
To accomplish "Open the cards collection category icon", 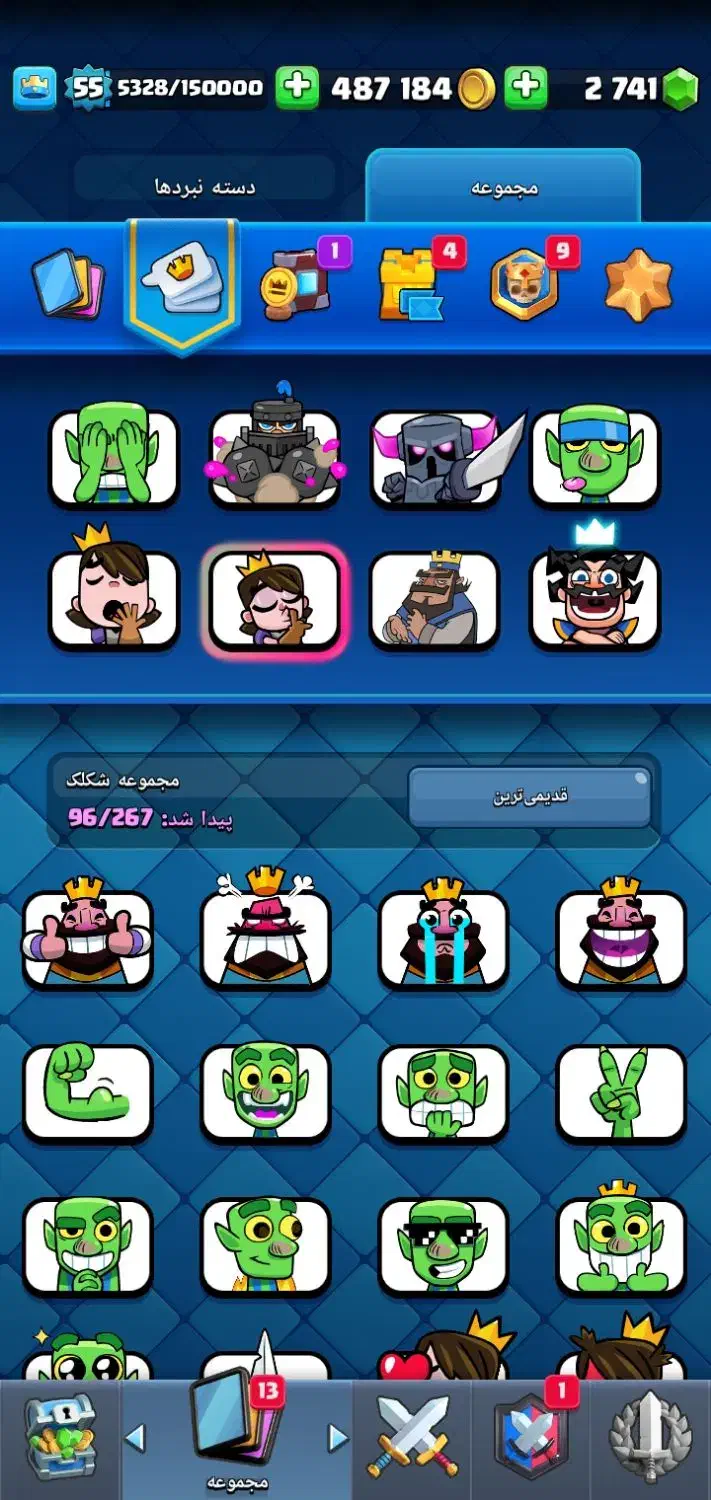I will 67,284.
